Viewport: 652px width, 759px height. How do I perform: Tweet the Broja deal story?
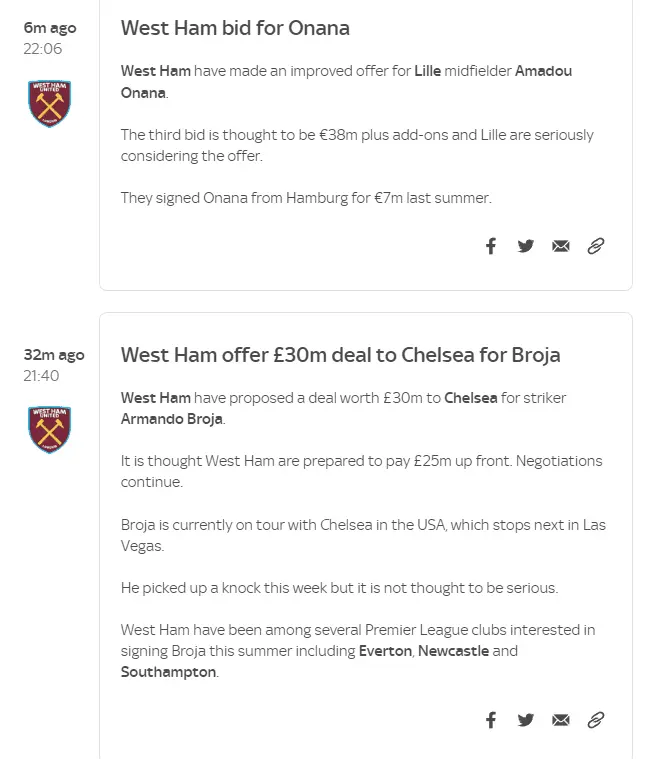pos(526,720)
